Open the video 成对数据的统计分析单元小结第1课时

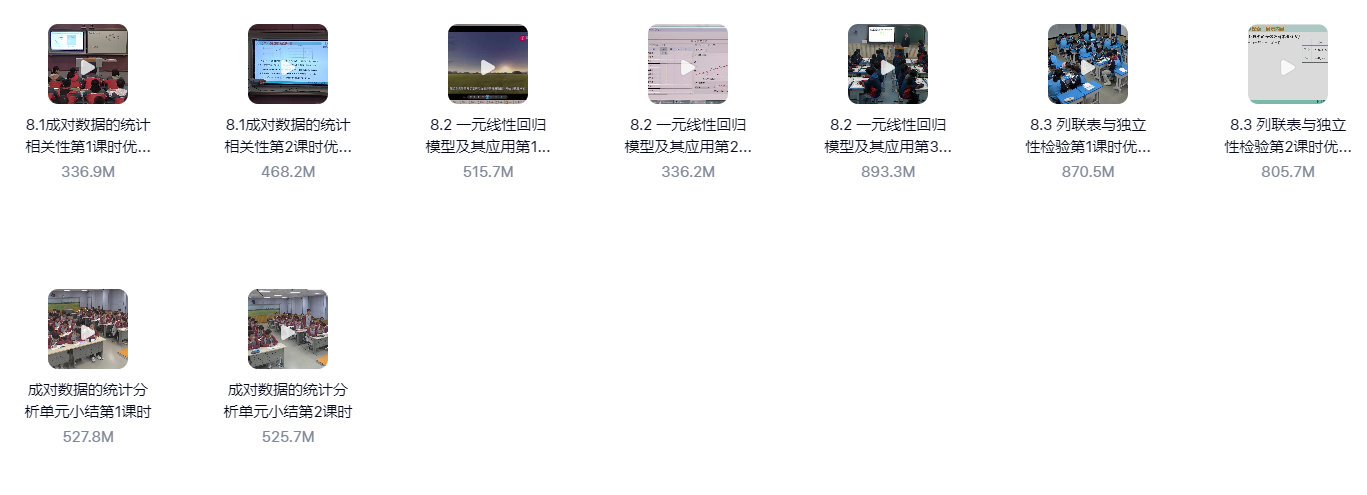pyautogui.click(x=88, y=330)
